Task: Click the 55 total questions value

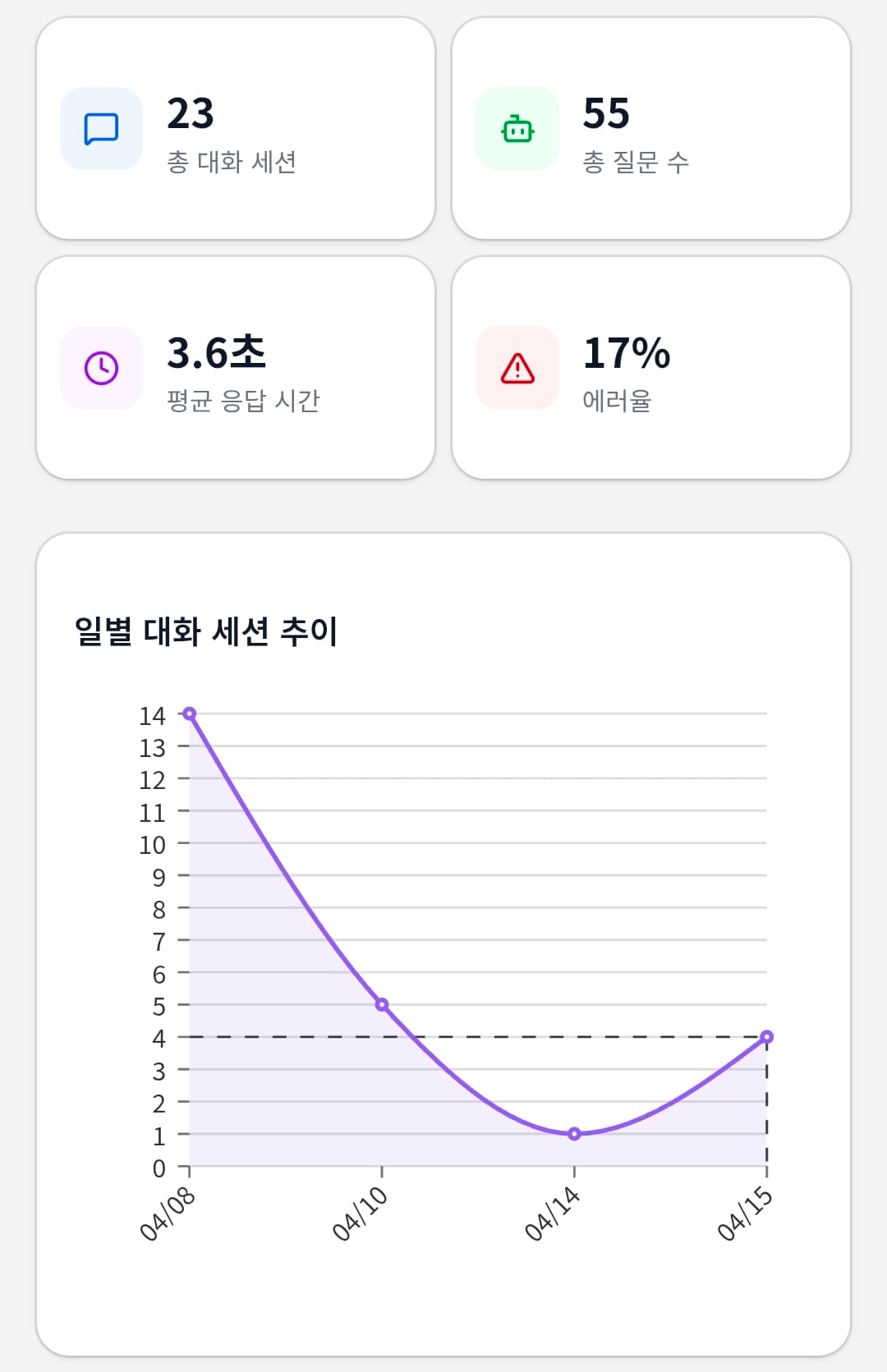Action: click(x=606, y=113)
